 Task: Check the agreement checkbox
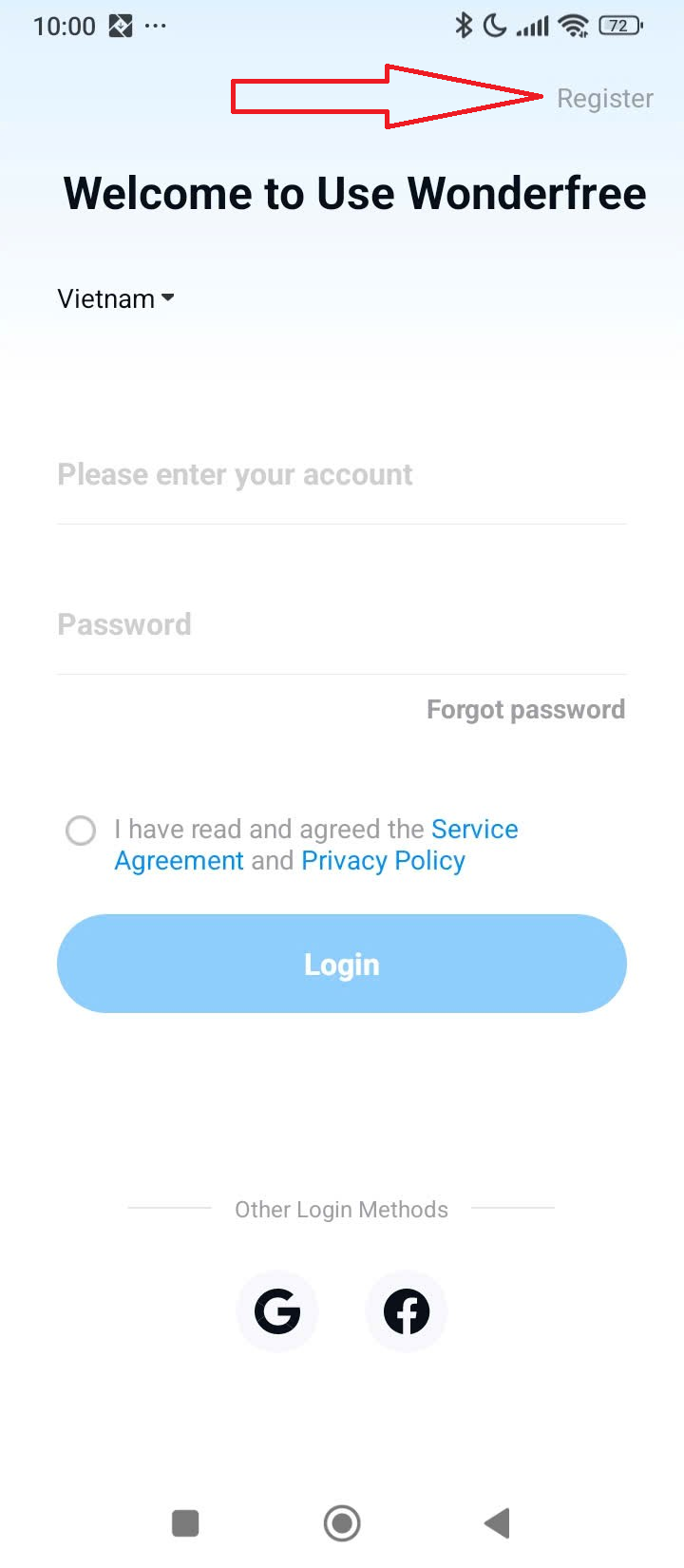coord(81,831)
